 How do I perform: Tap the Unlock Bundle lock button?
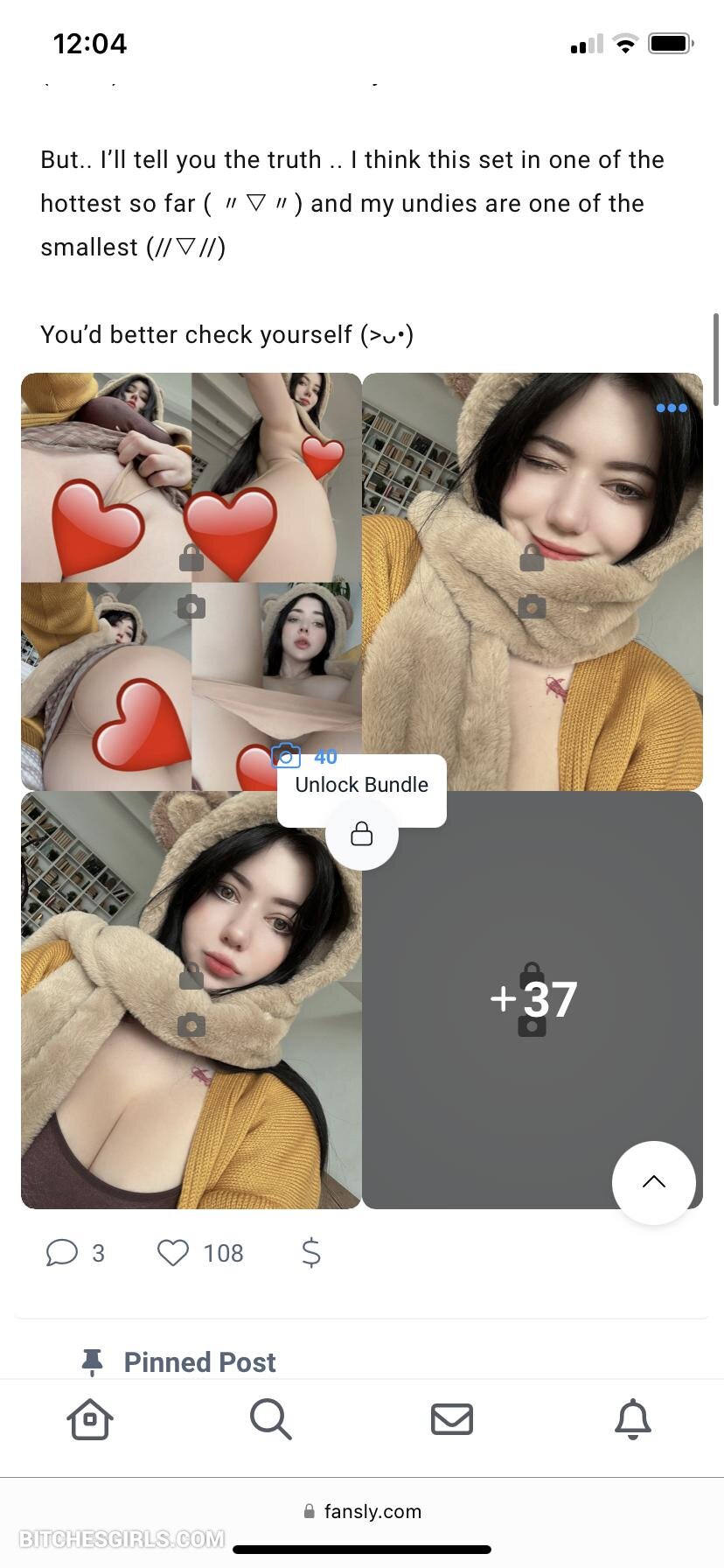(x=361, y=834)
